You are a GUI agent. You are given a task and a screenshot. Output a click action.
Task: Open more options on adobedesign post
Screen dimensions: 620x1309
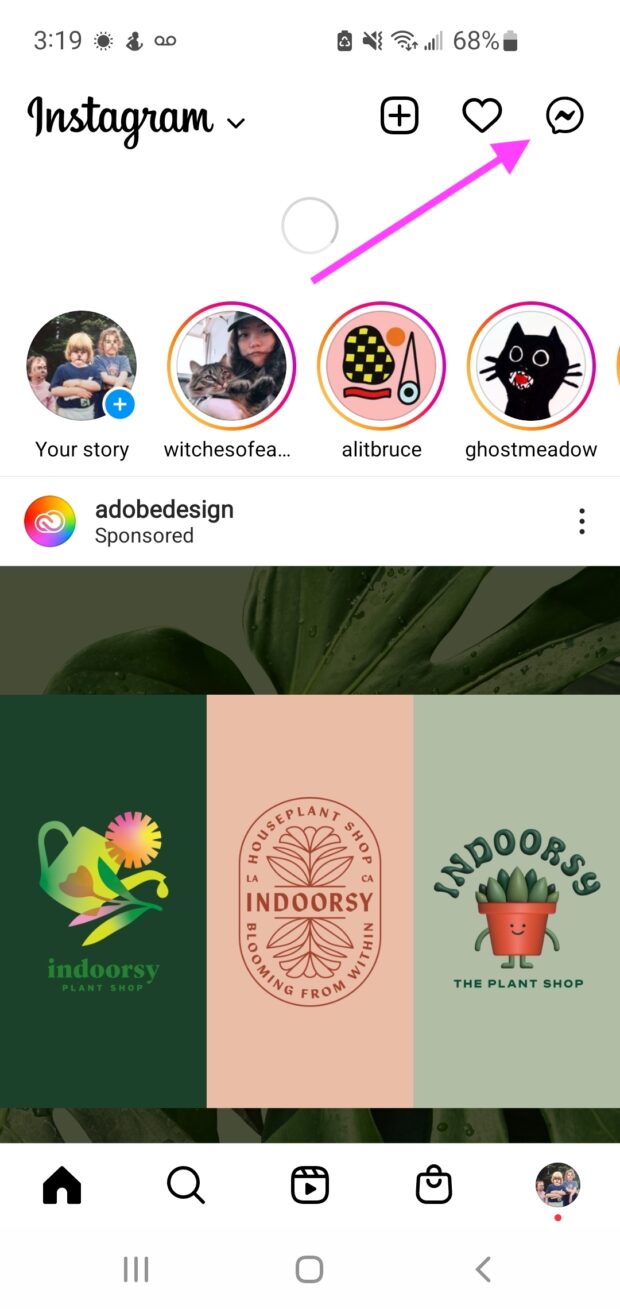point(582,521)
